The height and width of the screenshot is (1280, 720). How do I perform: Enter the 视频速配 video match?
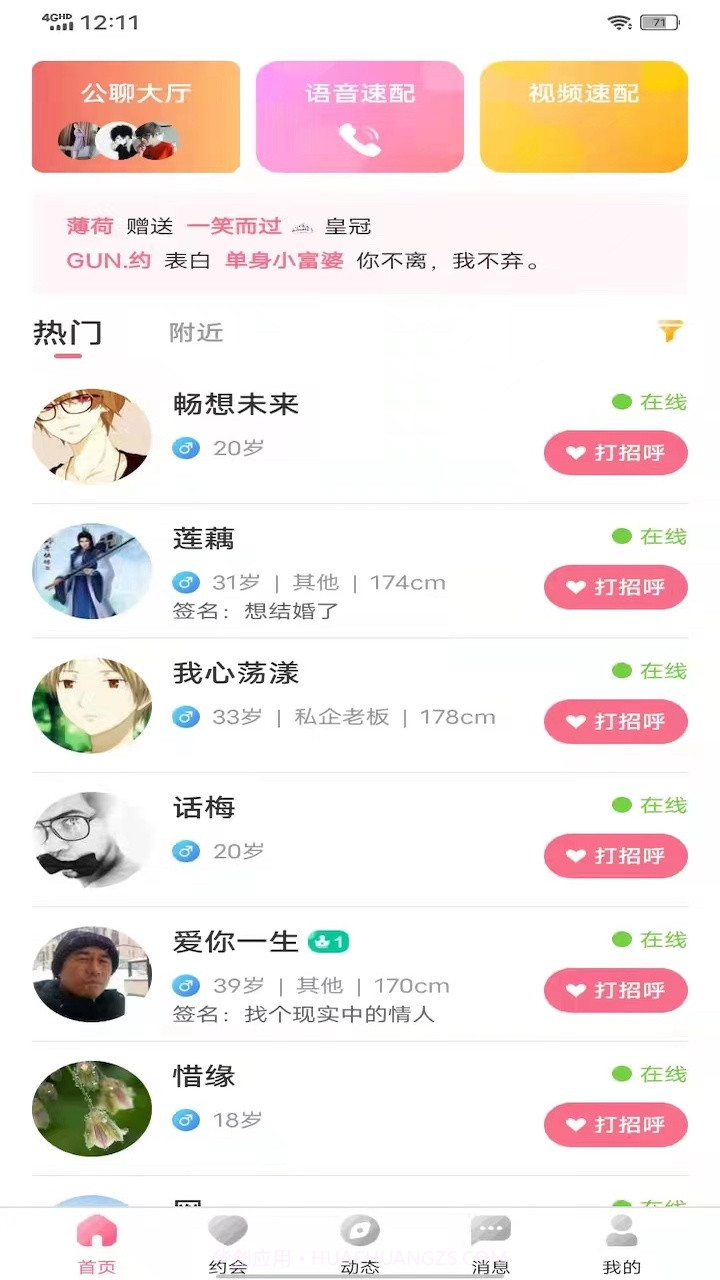pyautogui.click(x=583, y=115)
